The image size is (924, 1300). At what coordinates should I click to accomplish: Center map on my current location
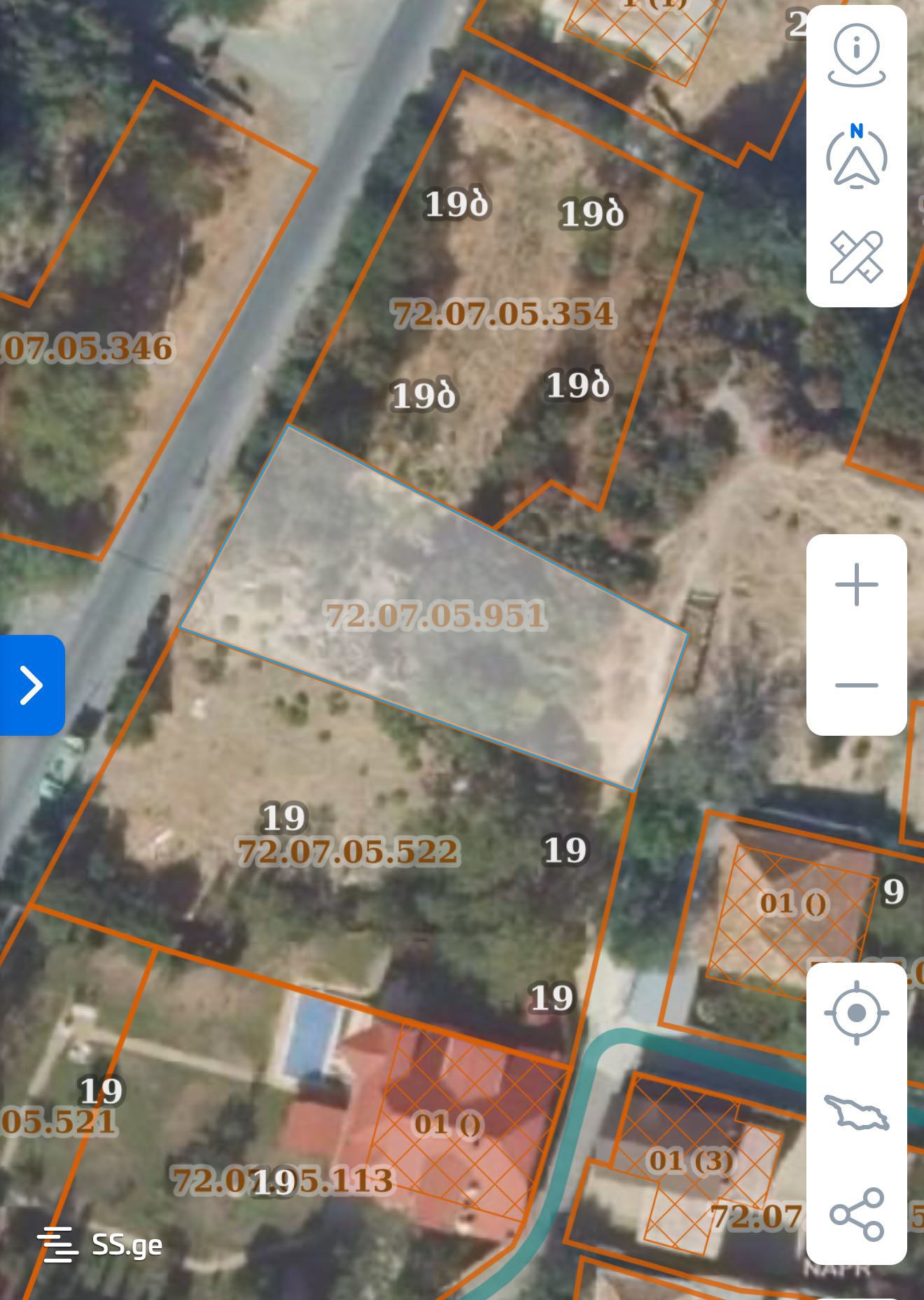pyautogui.click(x=856, y=1013)
